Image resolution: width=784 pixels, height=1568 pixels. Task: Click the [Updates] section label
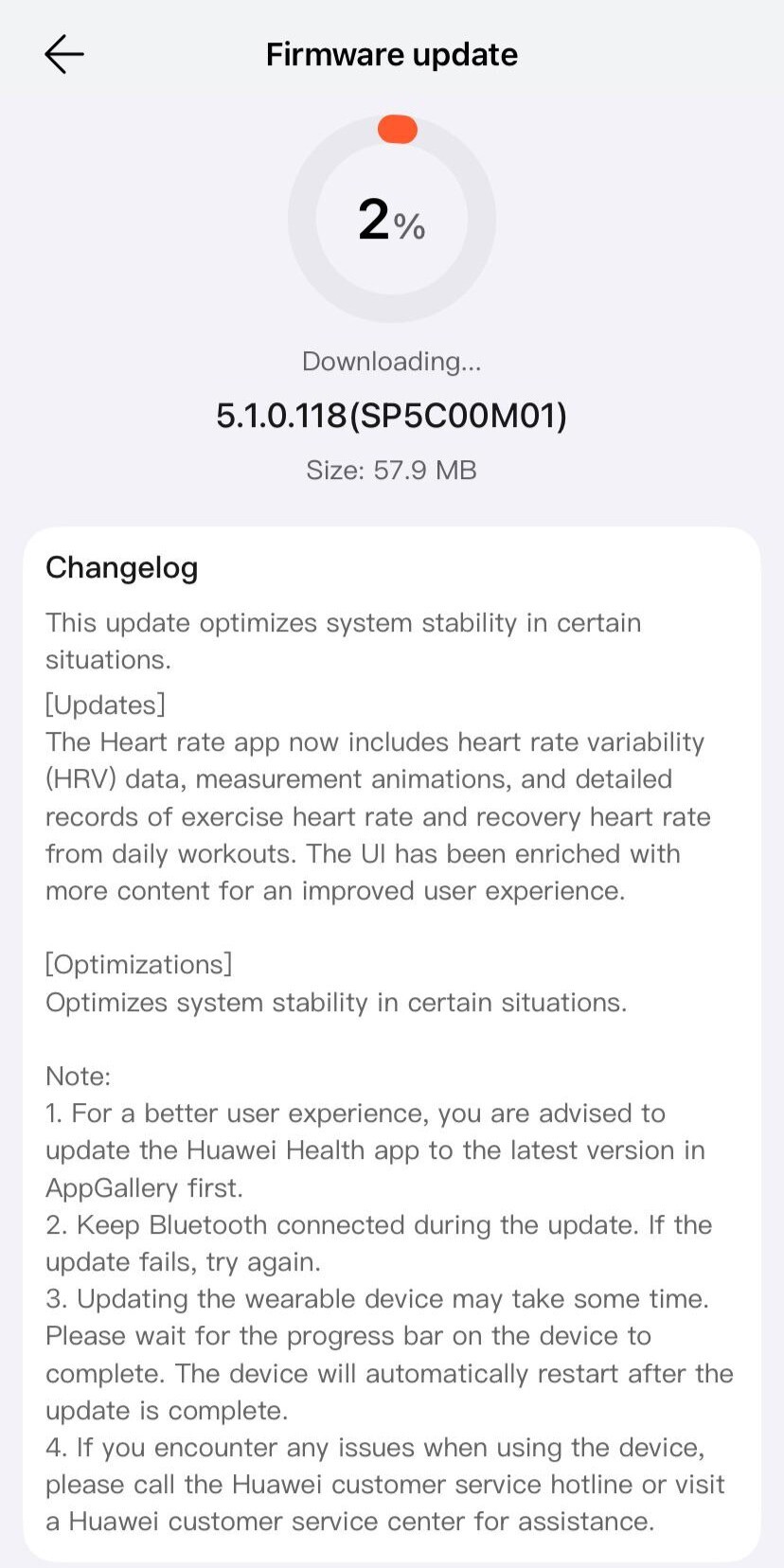tap(105, 704)
